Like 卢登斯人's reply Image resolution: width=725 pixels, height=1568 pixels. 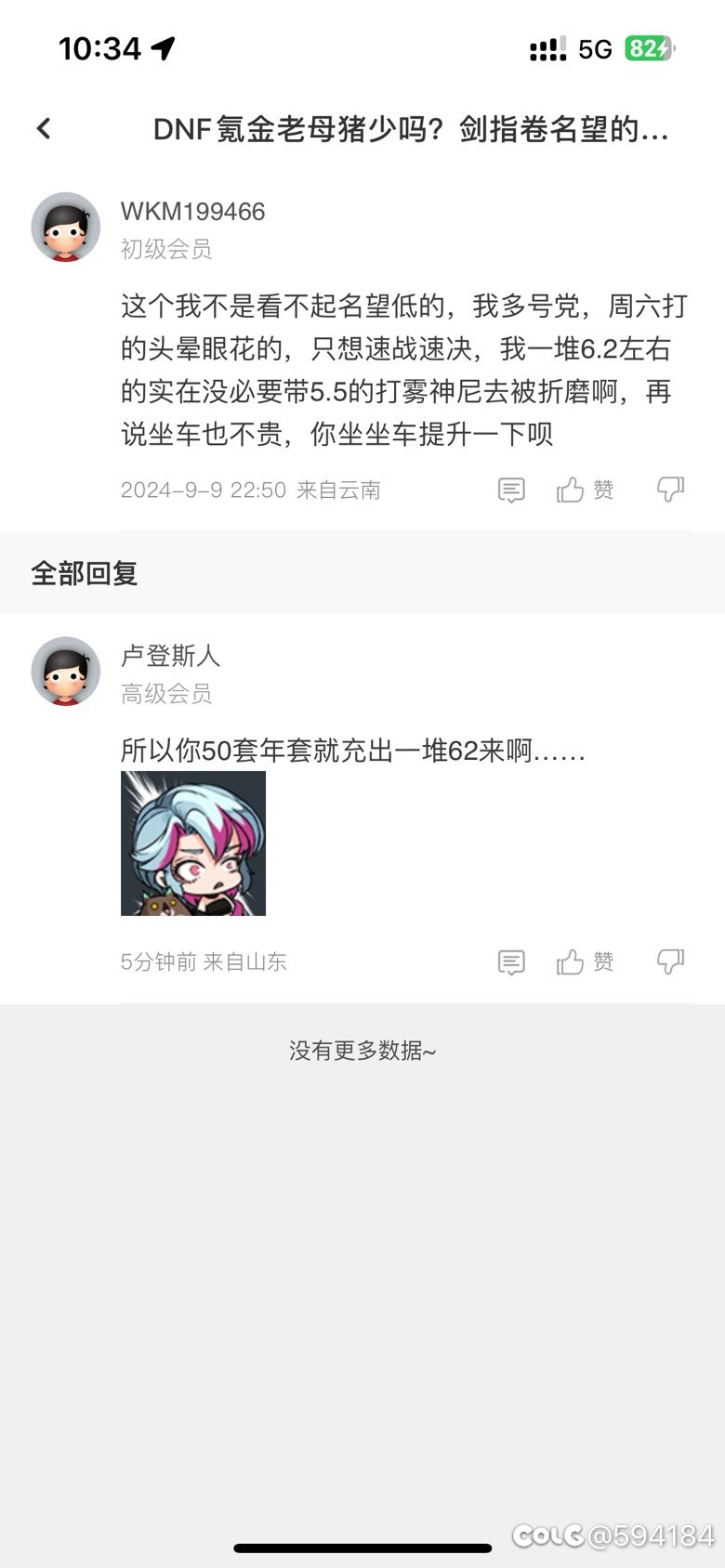coord(584,962)
